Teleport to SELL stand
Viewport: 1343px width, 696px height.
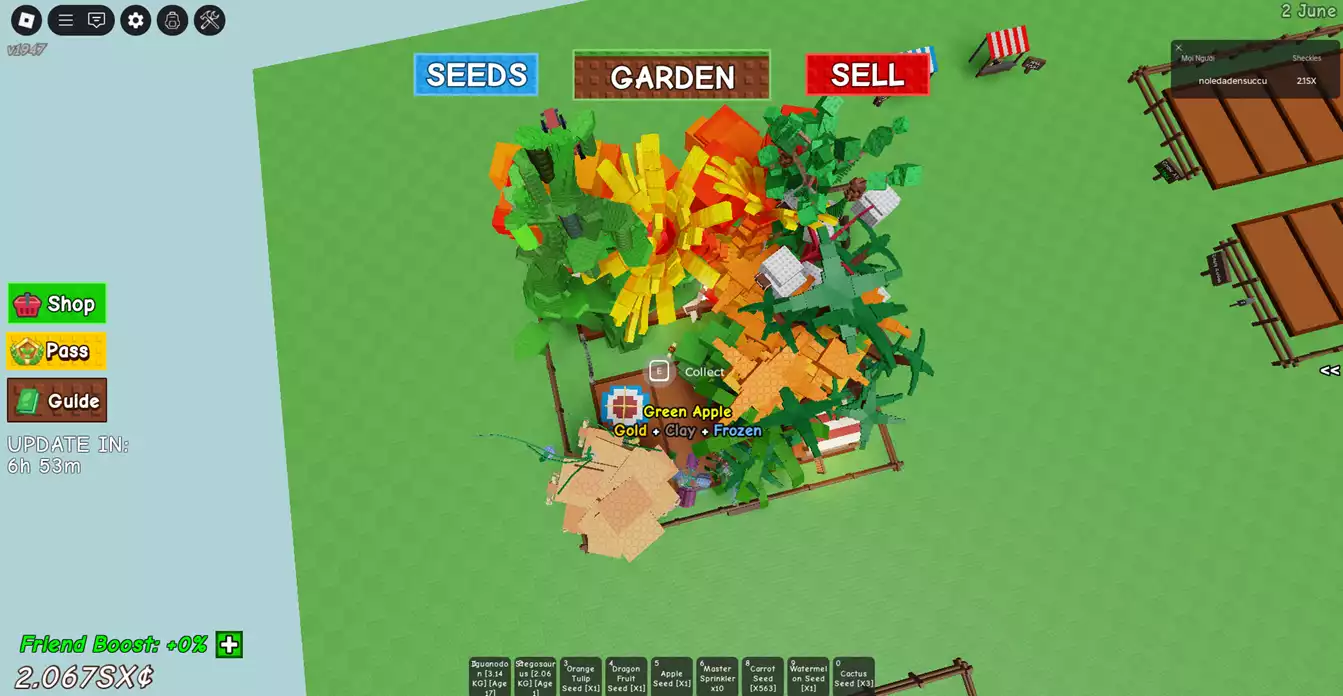tap(867, 75)
